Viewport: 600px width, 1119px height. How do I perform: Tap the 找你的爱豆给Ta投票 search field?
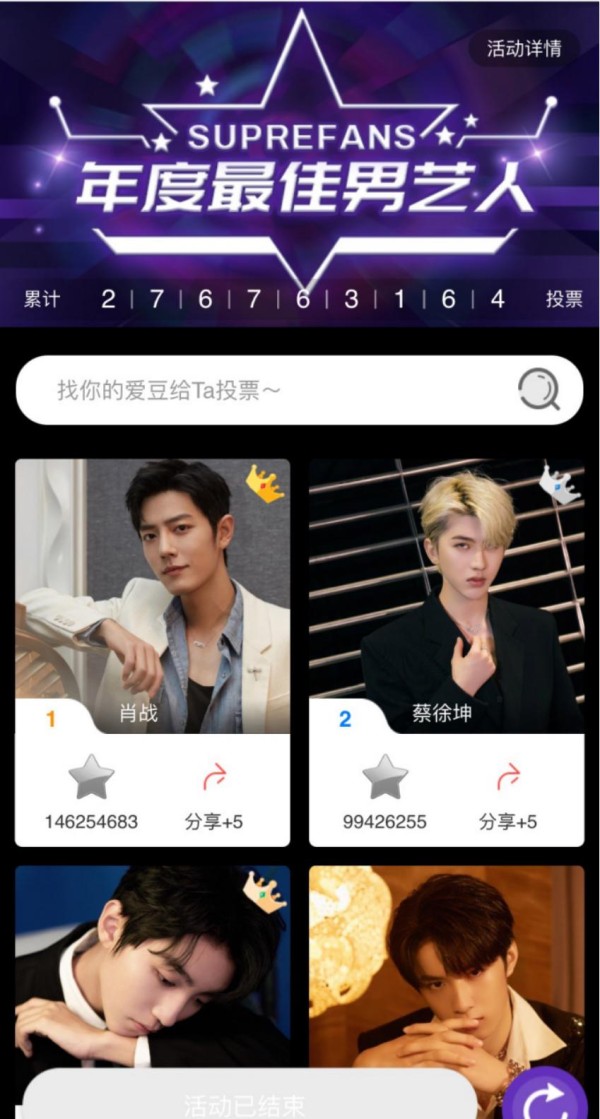pyautogui.click(x=299, y=390)
